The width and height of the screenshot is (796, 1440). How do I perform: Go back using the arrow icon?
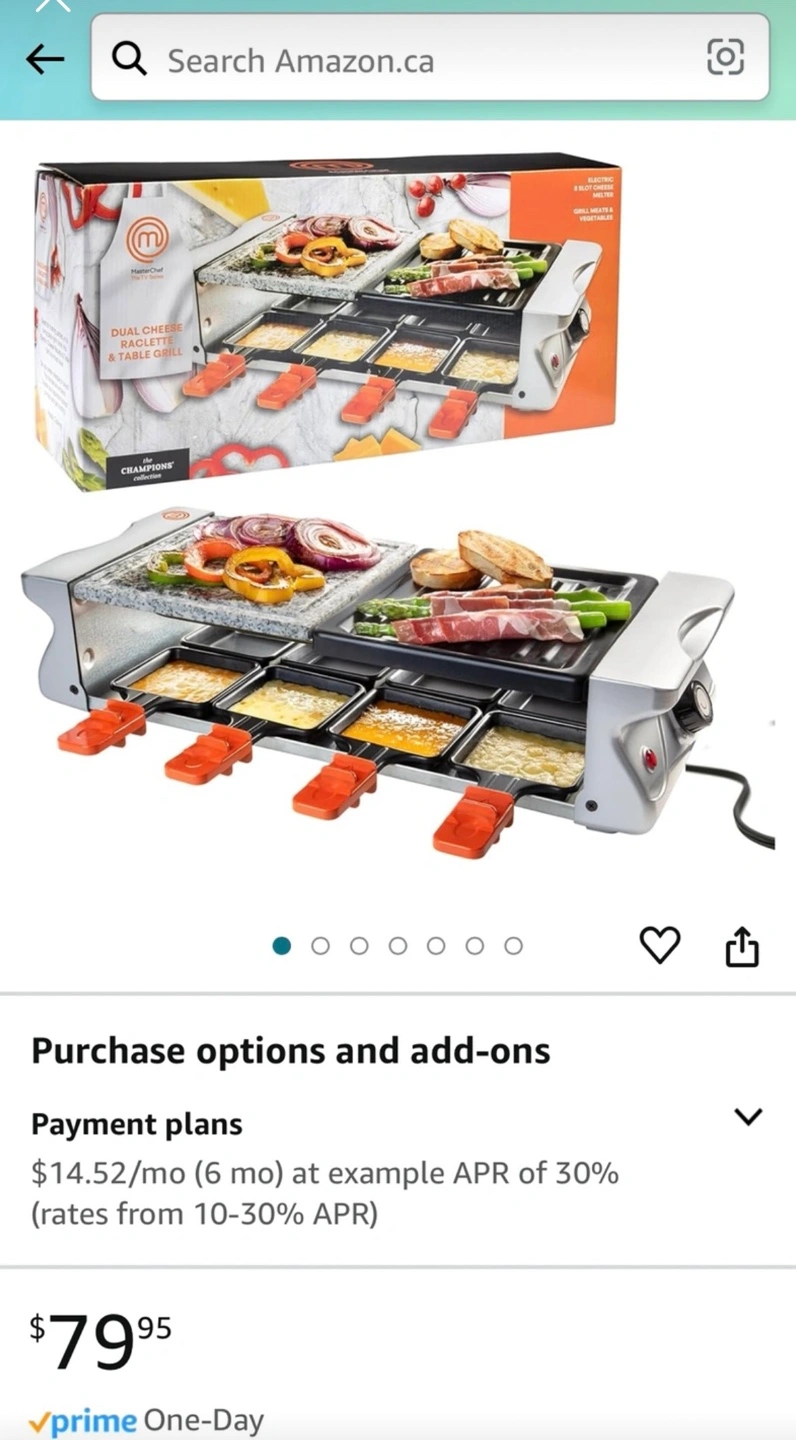click(45, 60)
